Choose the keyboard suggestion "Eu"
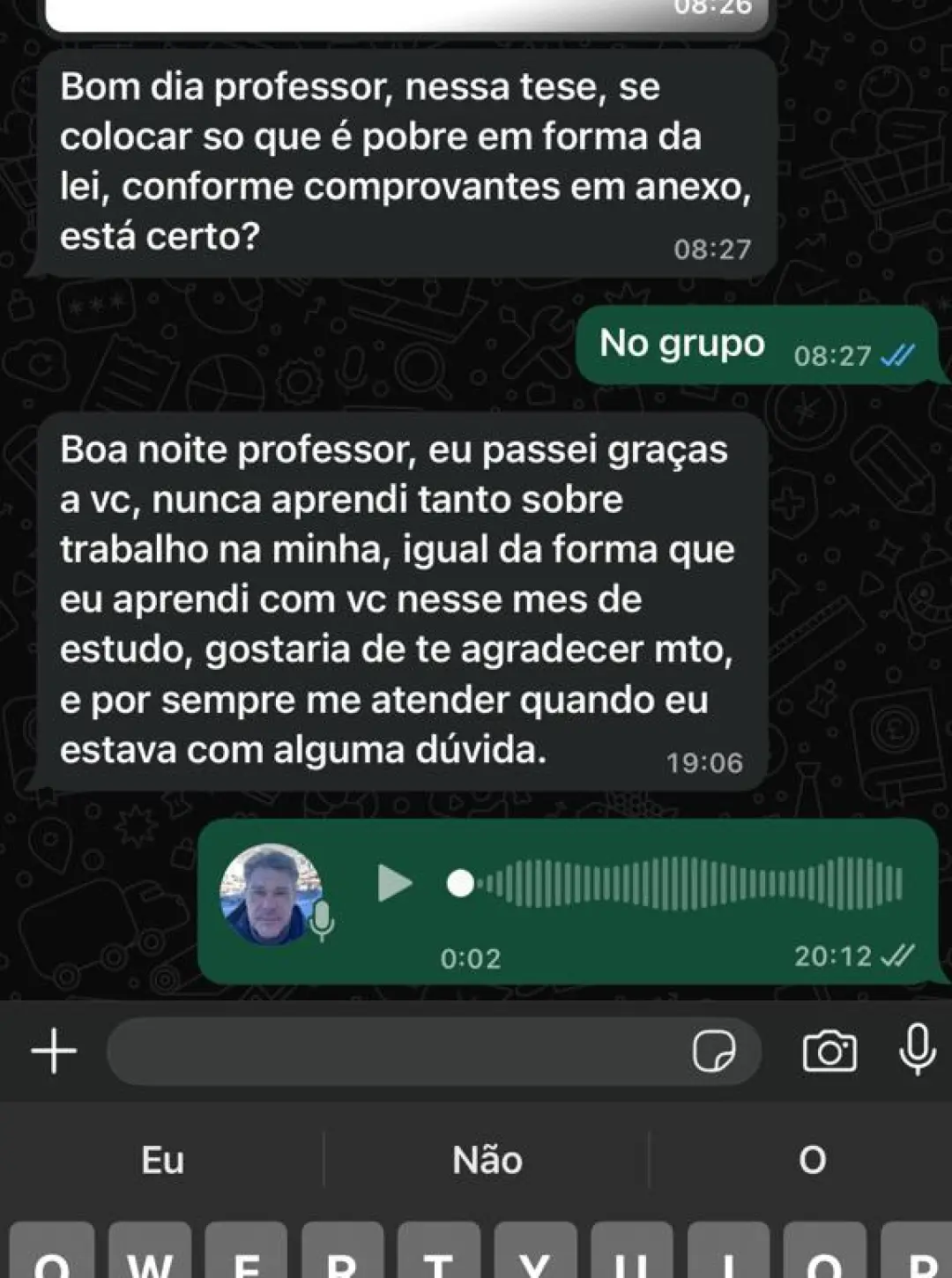Viewport: 952px width, 1278px height. 163,1160
